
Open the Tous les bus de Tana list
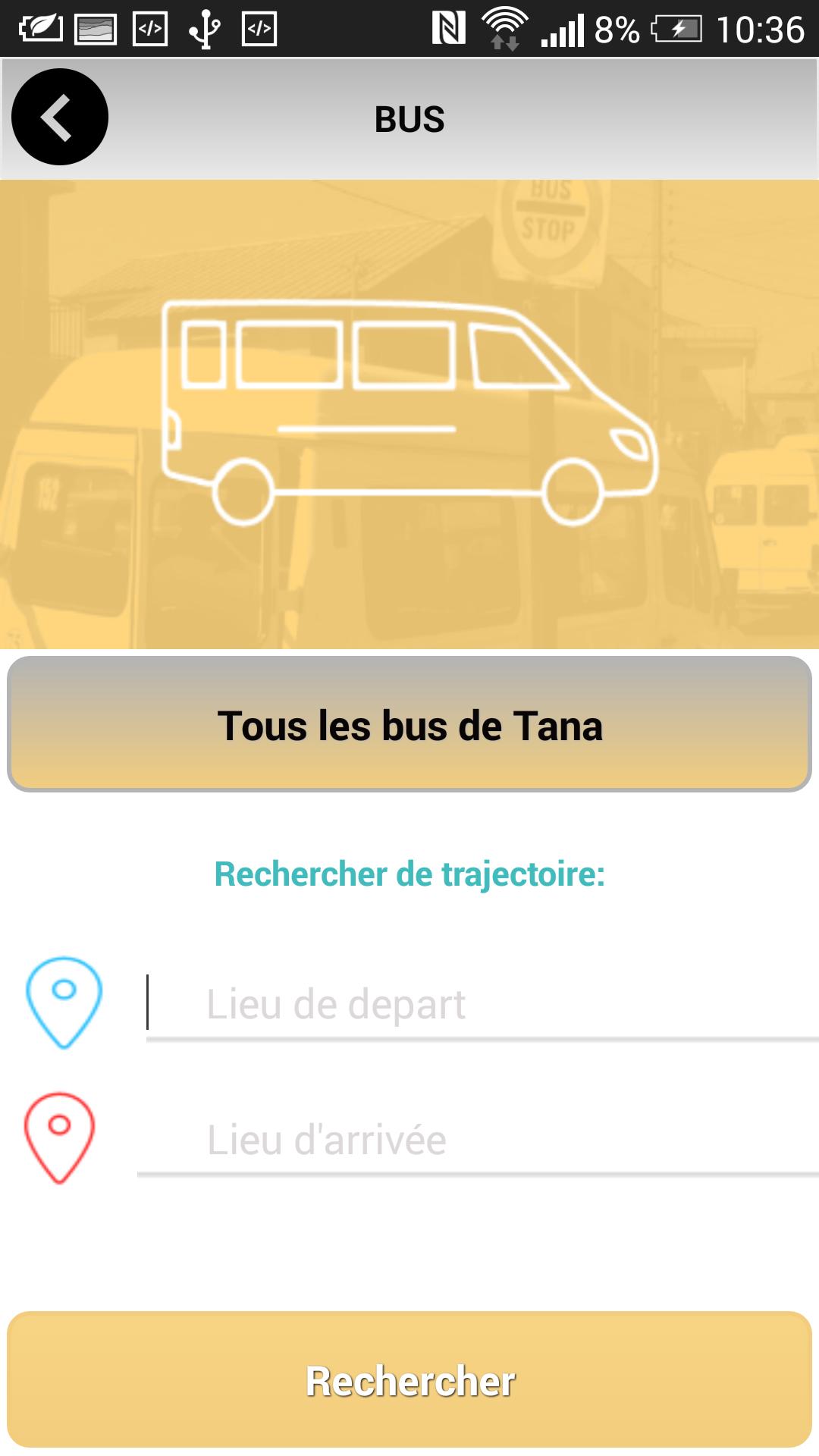[409, 724]
